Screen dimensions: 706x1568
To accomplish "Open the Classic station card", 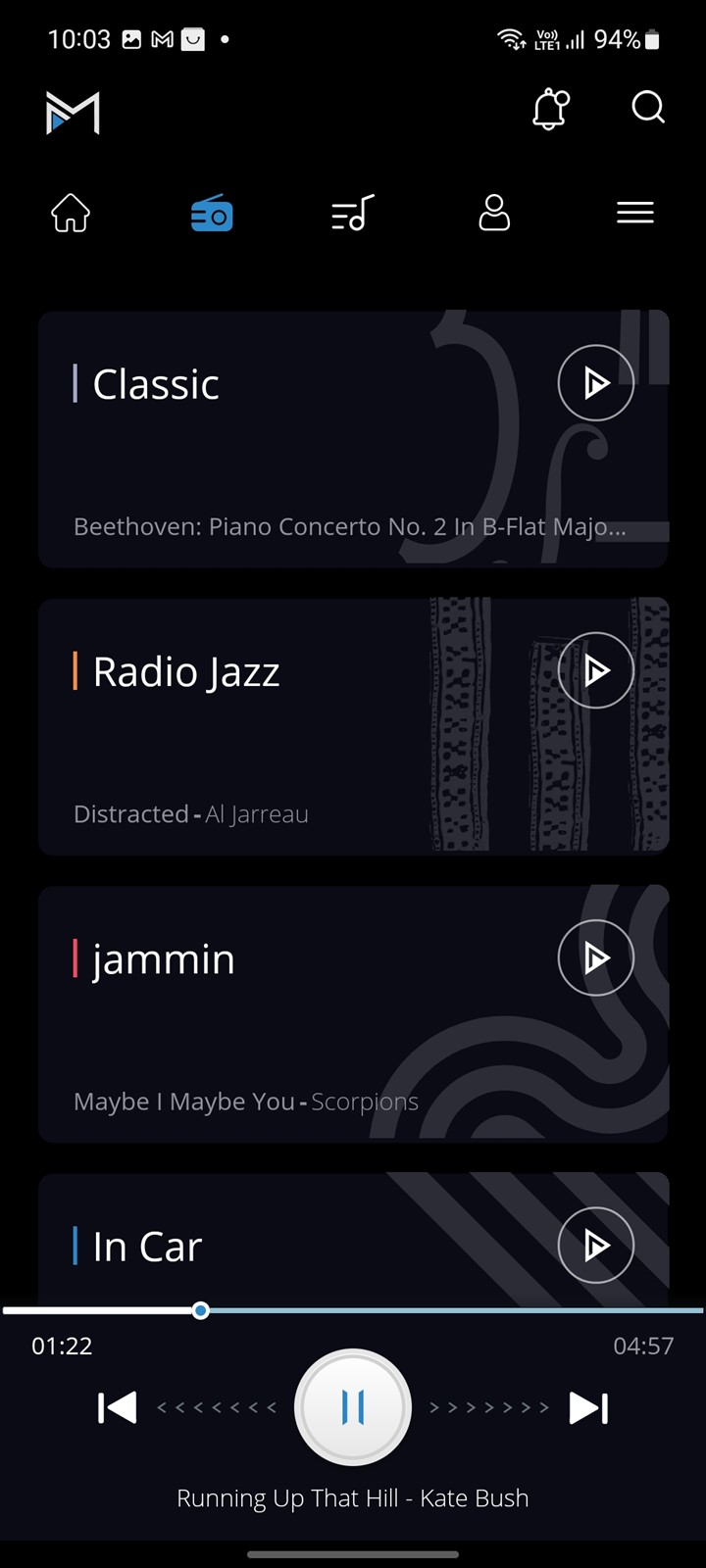I will pos(354,439).
